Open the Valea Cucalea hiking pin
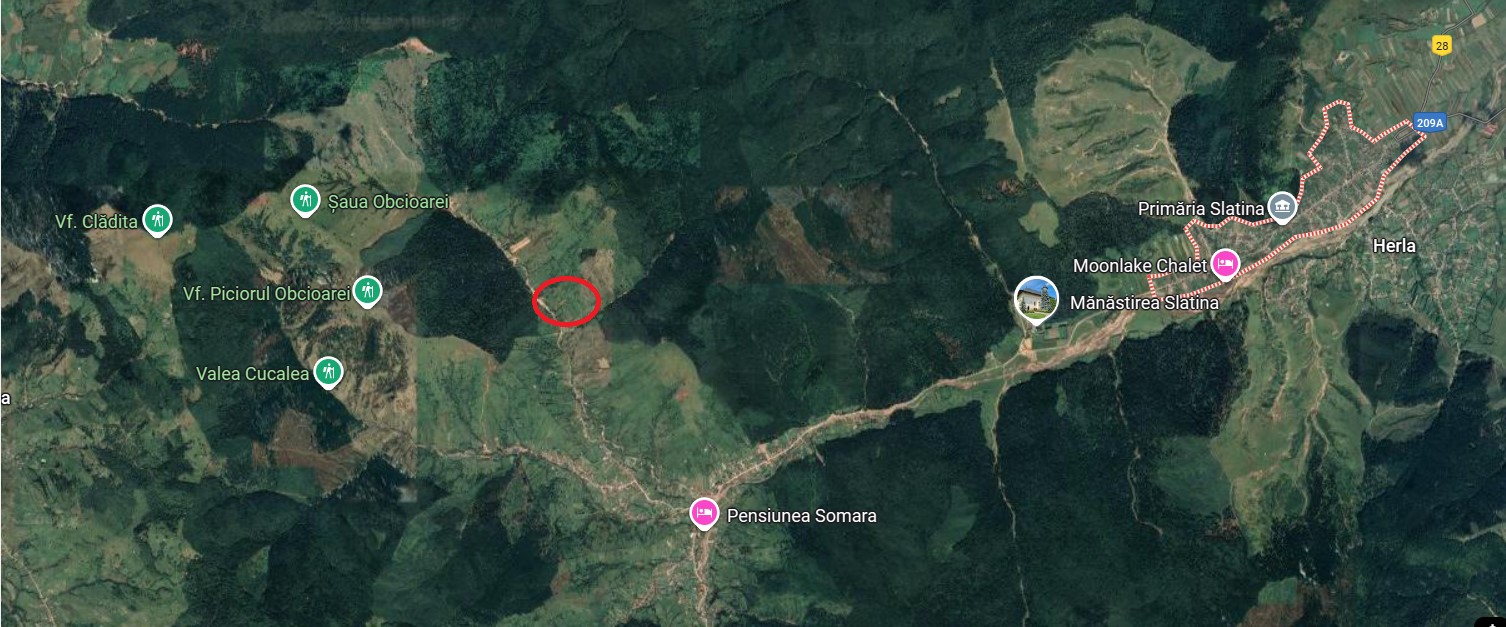 pyautogui.click(x=327, y=372)
